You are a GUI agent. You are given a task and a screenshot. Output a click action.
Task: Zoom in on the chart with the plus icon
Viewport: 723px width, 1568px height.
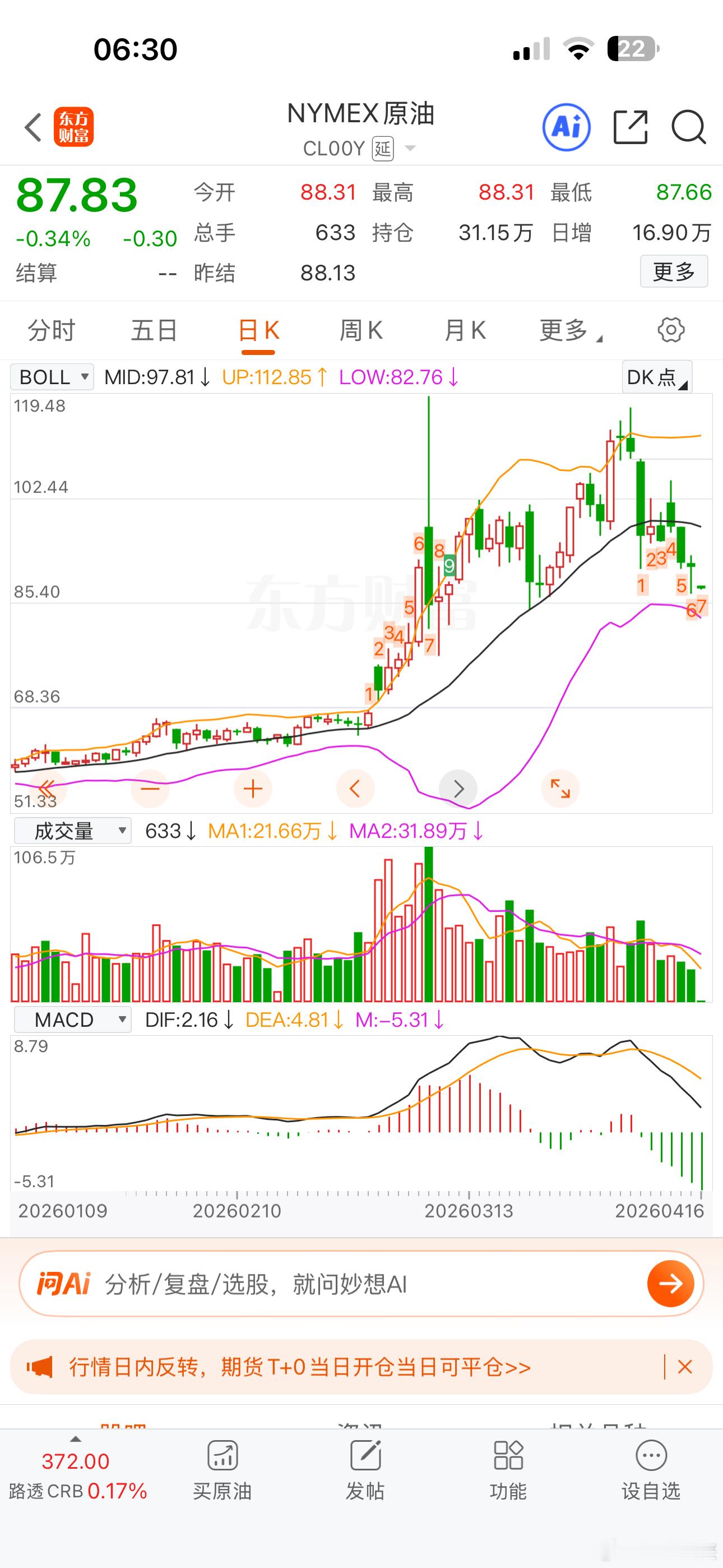click(253, 788)
